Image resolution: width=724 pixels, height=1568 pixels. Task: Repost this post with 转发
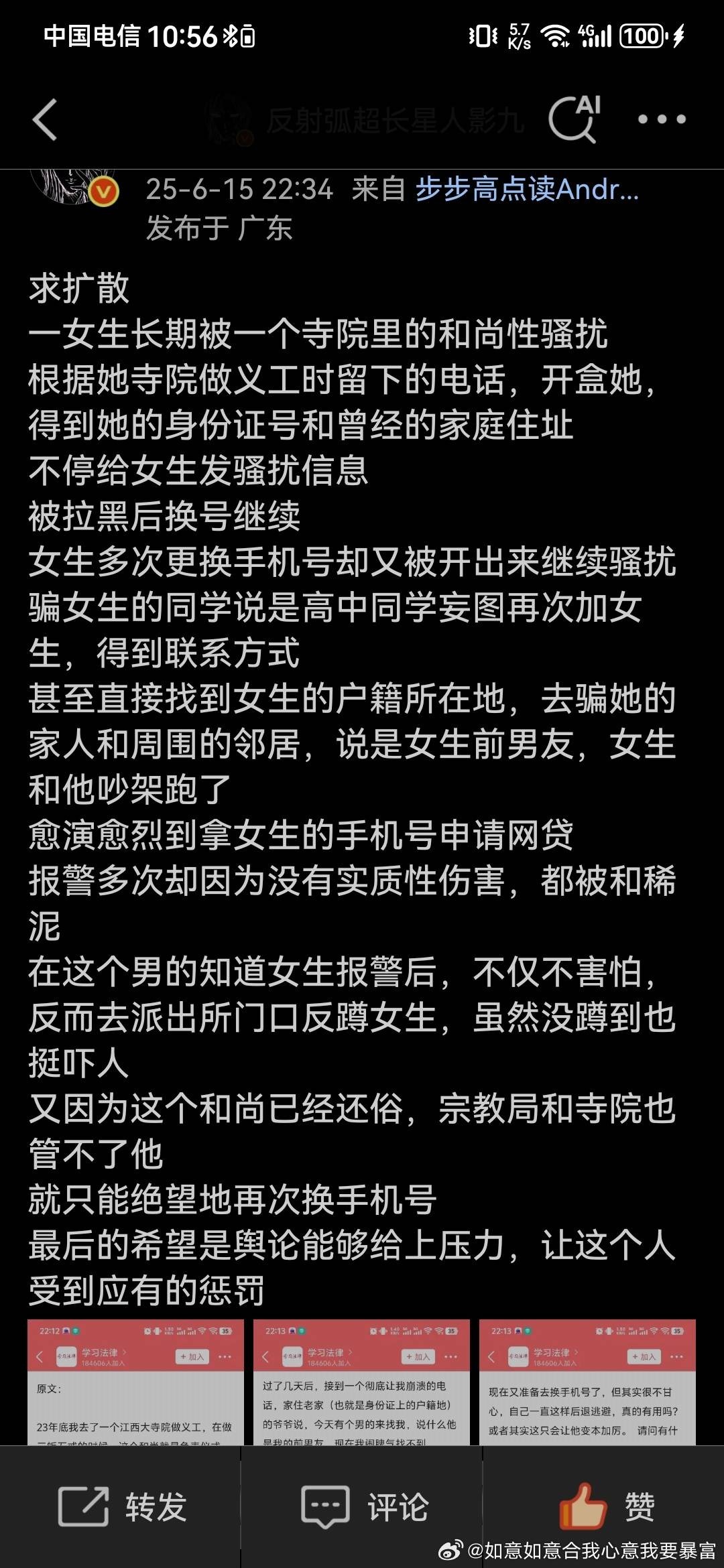pyautogui.click(x=122, y=1507)
